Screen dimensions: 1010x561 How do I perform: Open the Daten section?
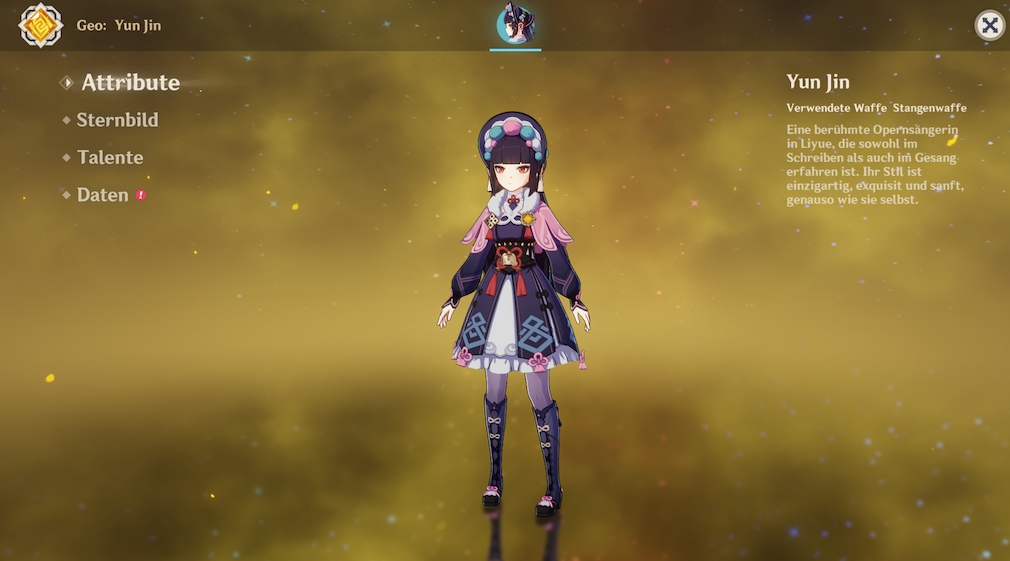[x=102, y=195]
